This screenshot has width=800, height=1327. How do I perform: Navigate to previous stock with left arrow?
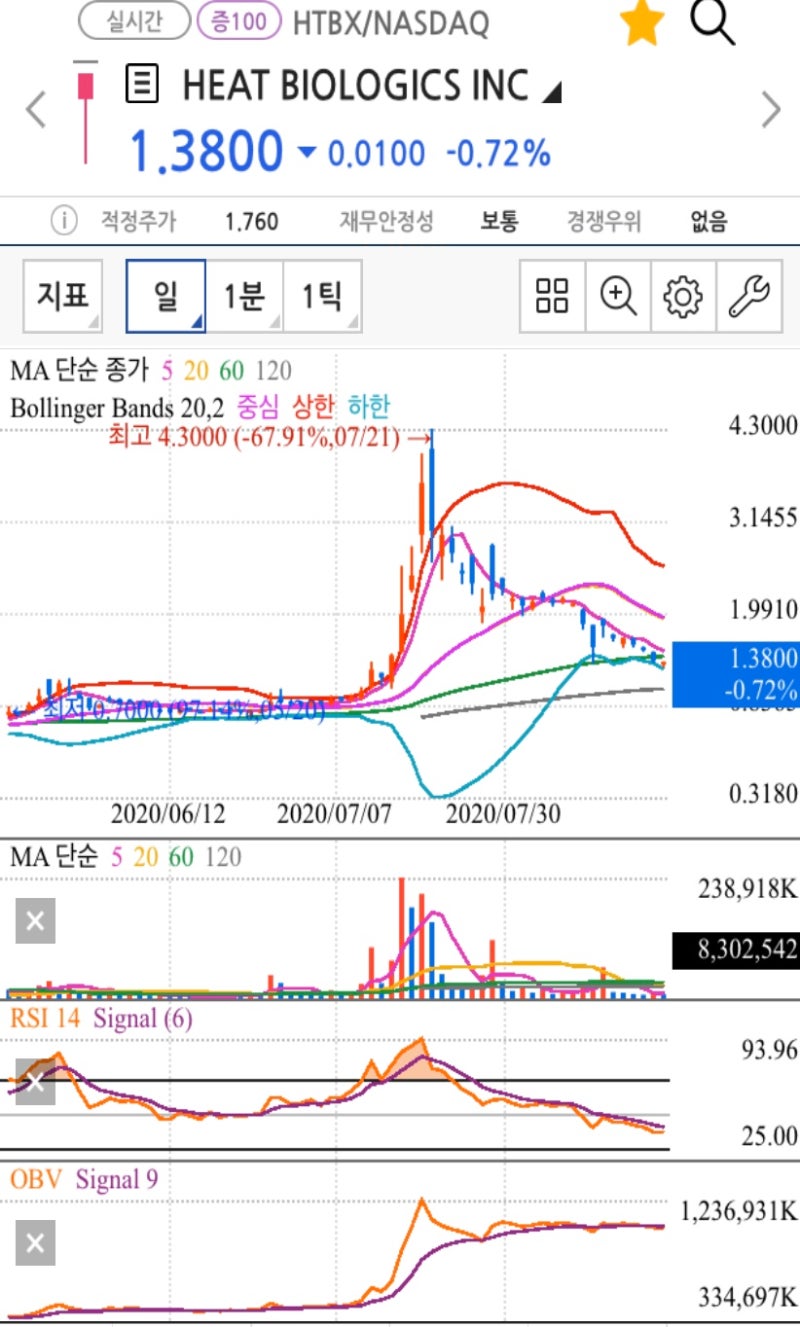[36, 108]
